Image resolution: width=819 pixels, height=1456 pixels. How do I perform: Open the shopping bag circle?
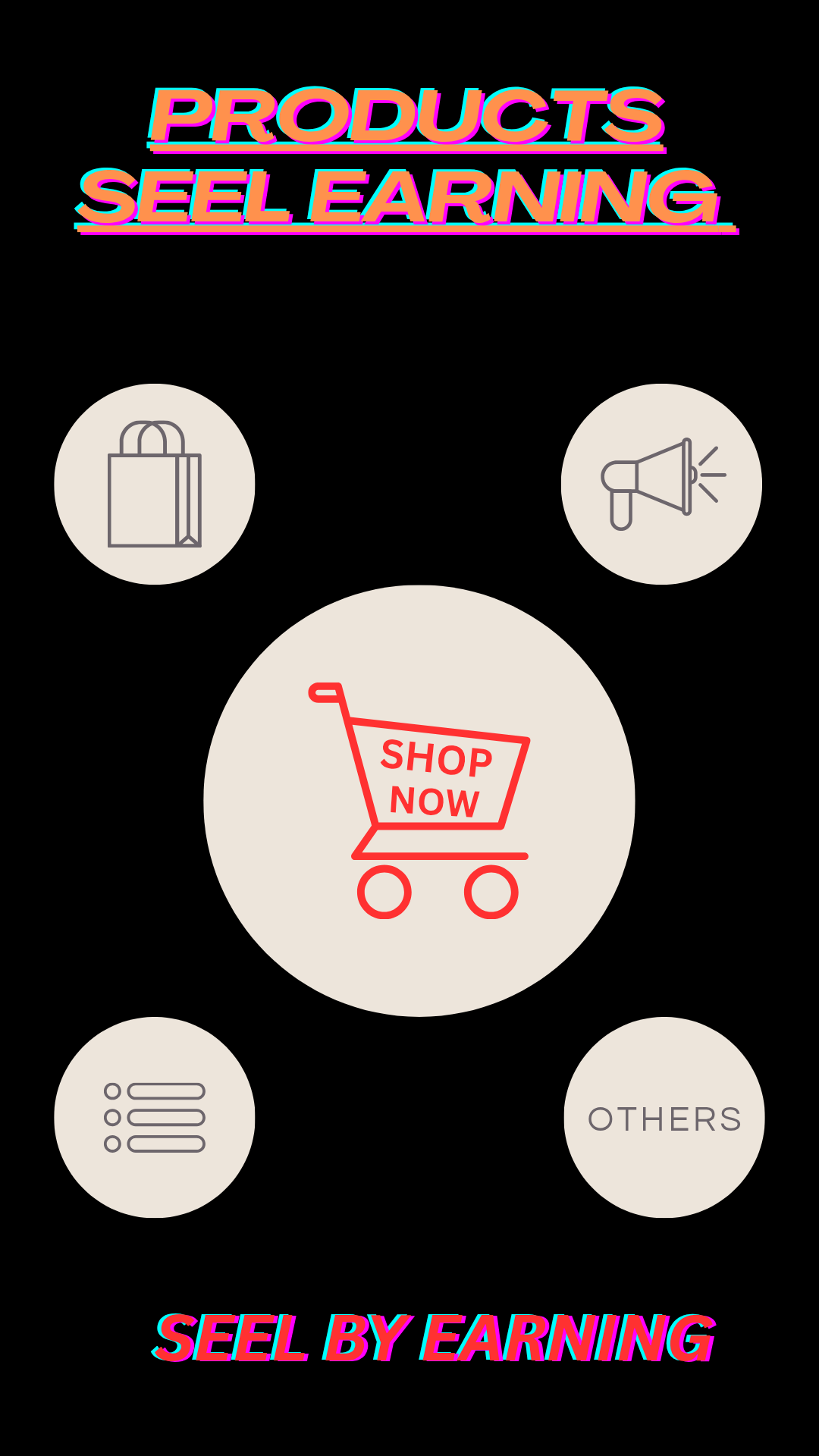click(155, 484)
